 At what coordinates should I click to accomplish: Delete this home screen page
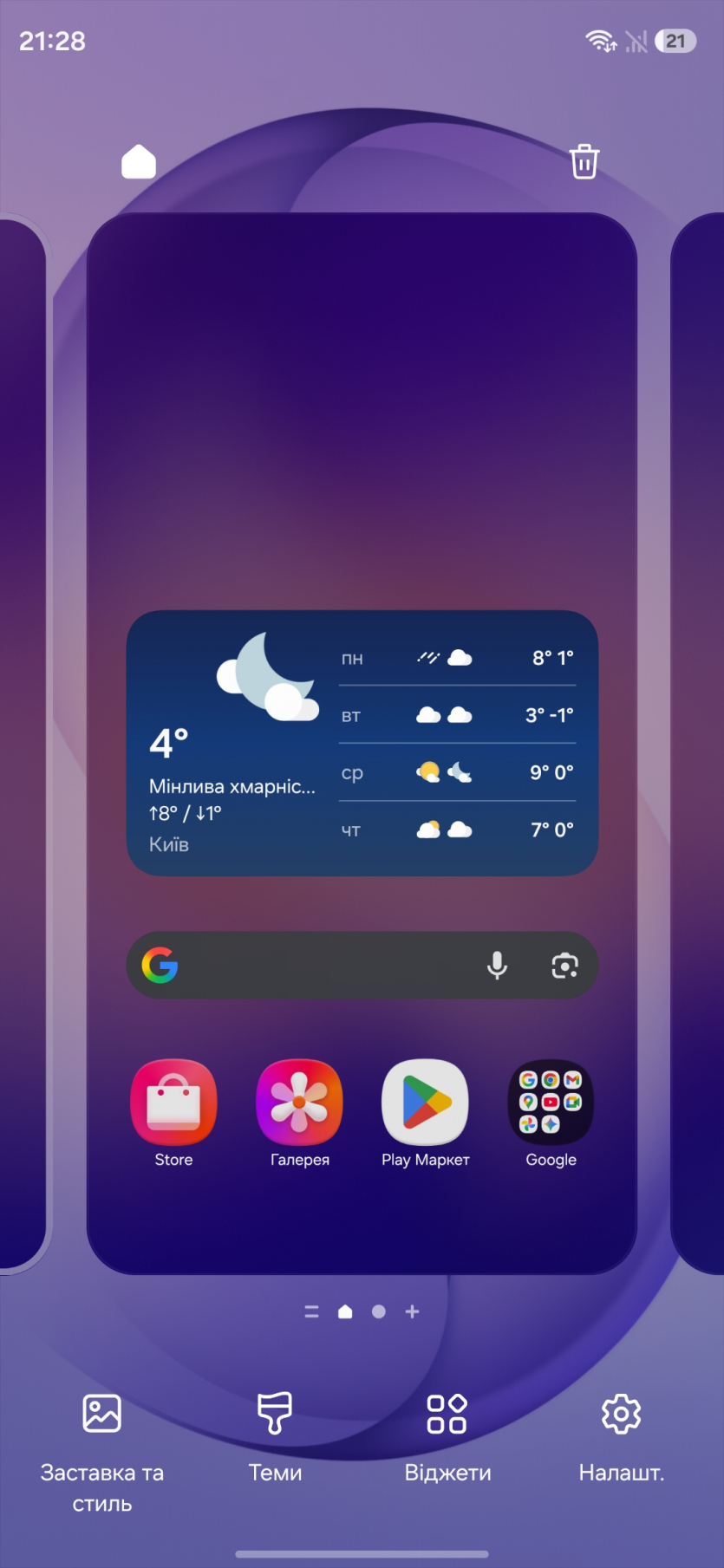(x=584, y=162)
